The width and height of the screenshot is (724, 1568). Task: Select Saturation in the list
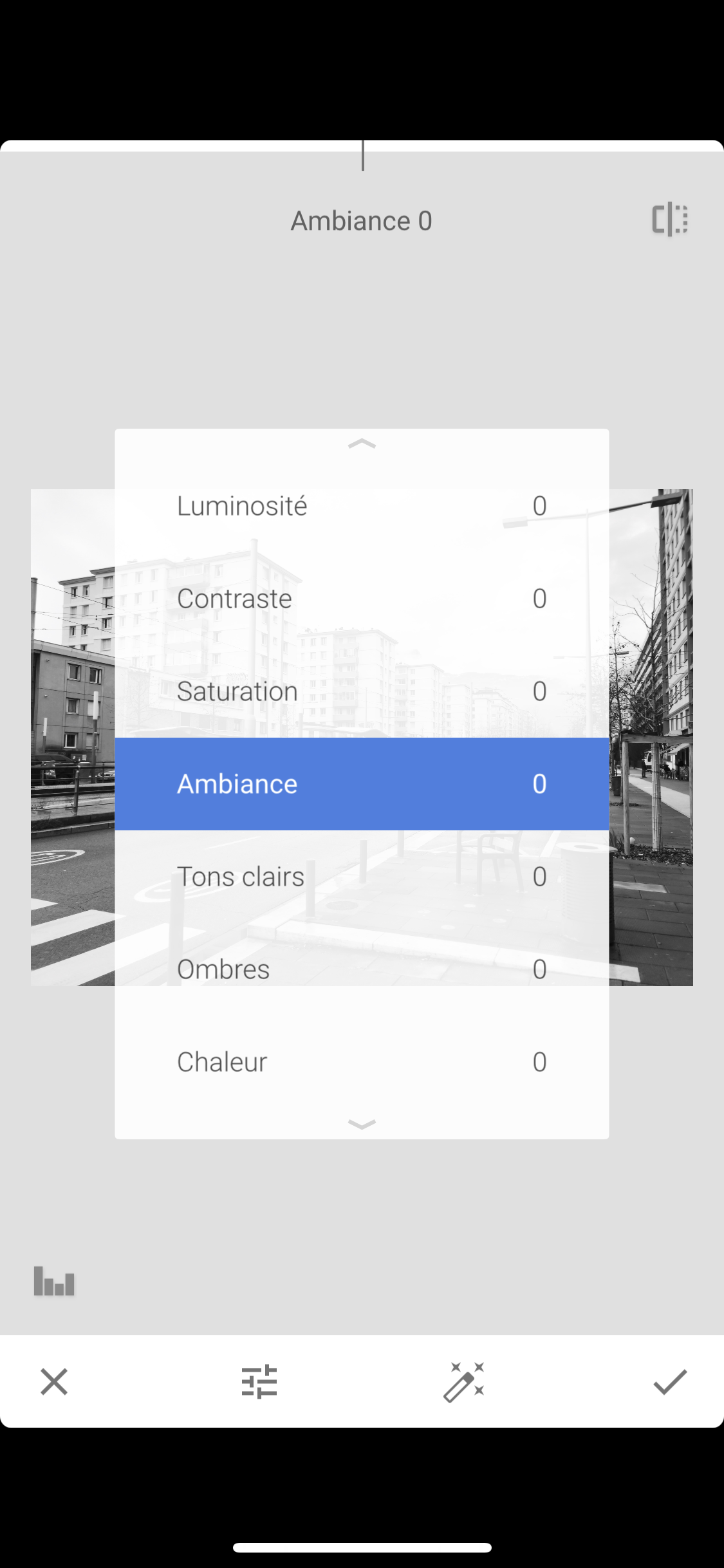(x=362, y=691)
